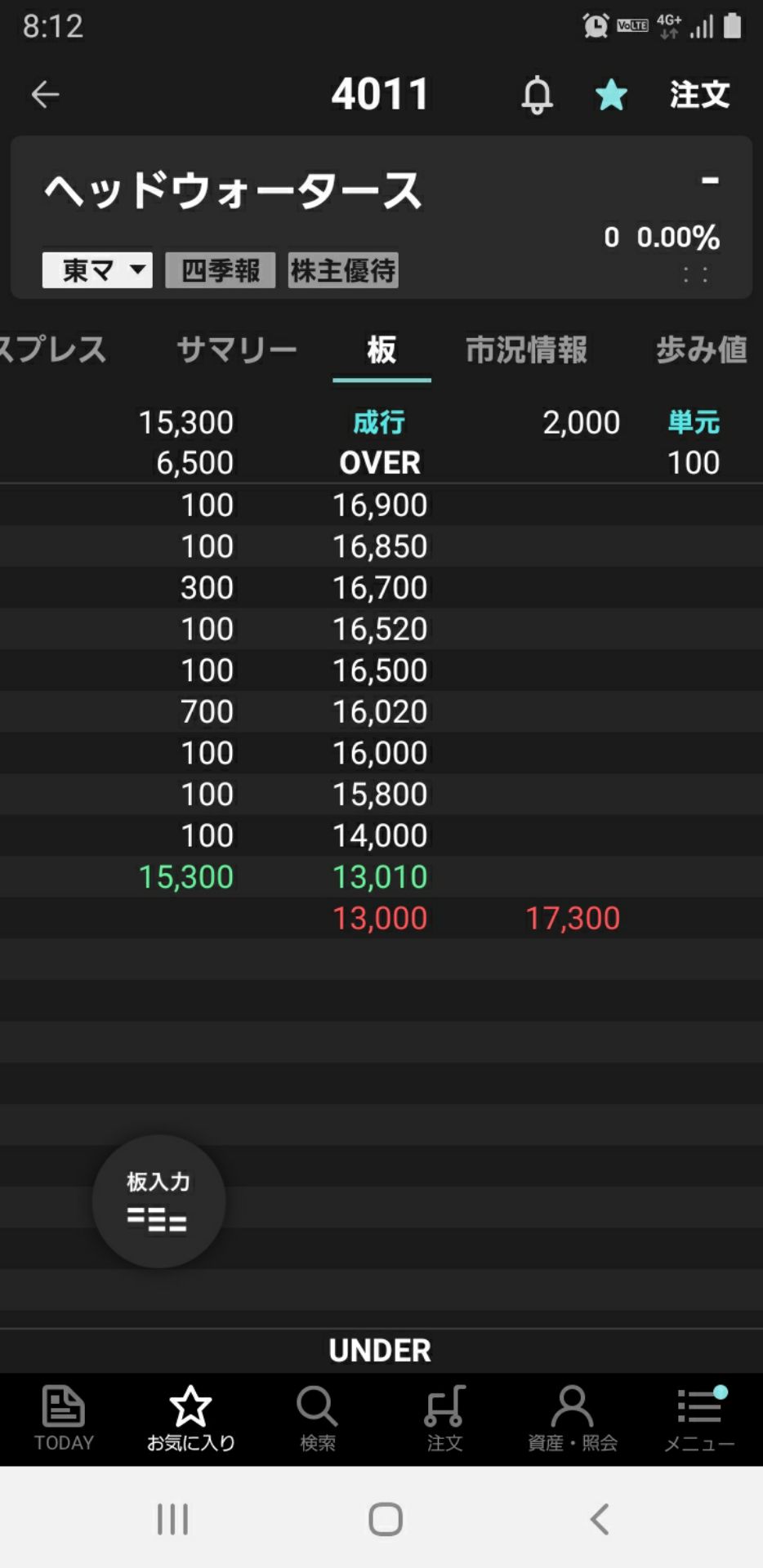Open 注文 in the bottom navigation
This screenshot has height=1568, width=763.
point(445,1418)
